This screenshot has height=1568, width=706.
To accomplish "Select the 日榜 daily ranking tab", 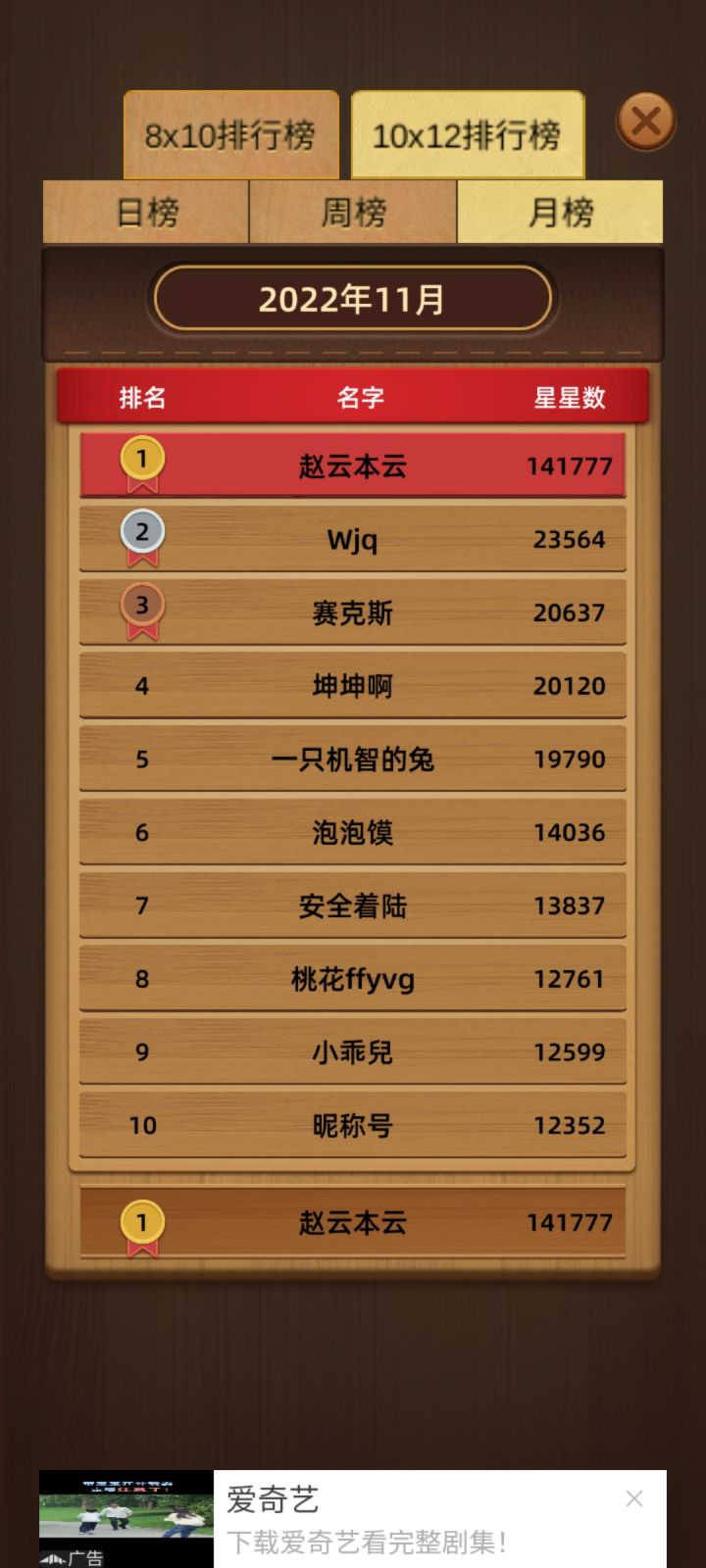I will 145,212.
